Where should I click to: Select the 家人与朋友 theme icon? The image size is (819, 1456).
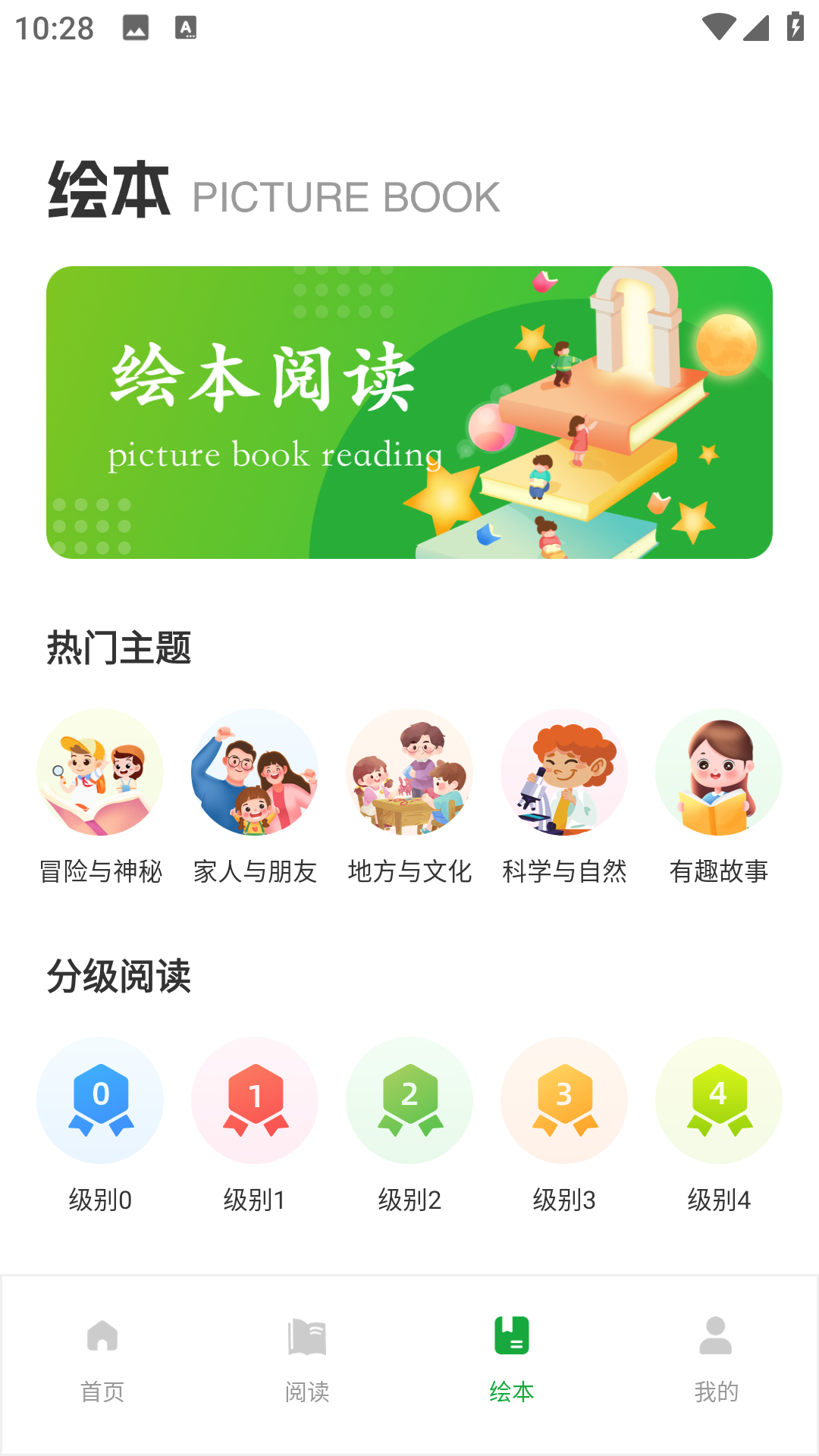[x=256, y=772]
